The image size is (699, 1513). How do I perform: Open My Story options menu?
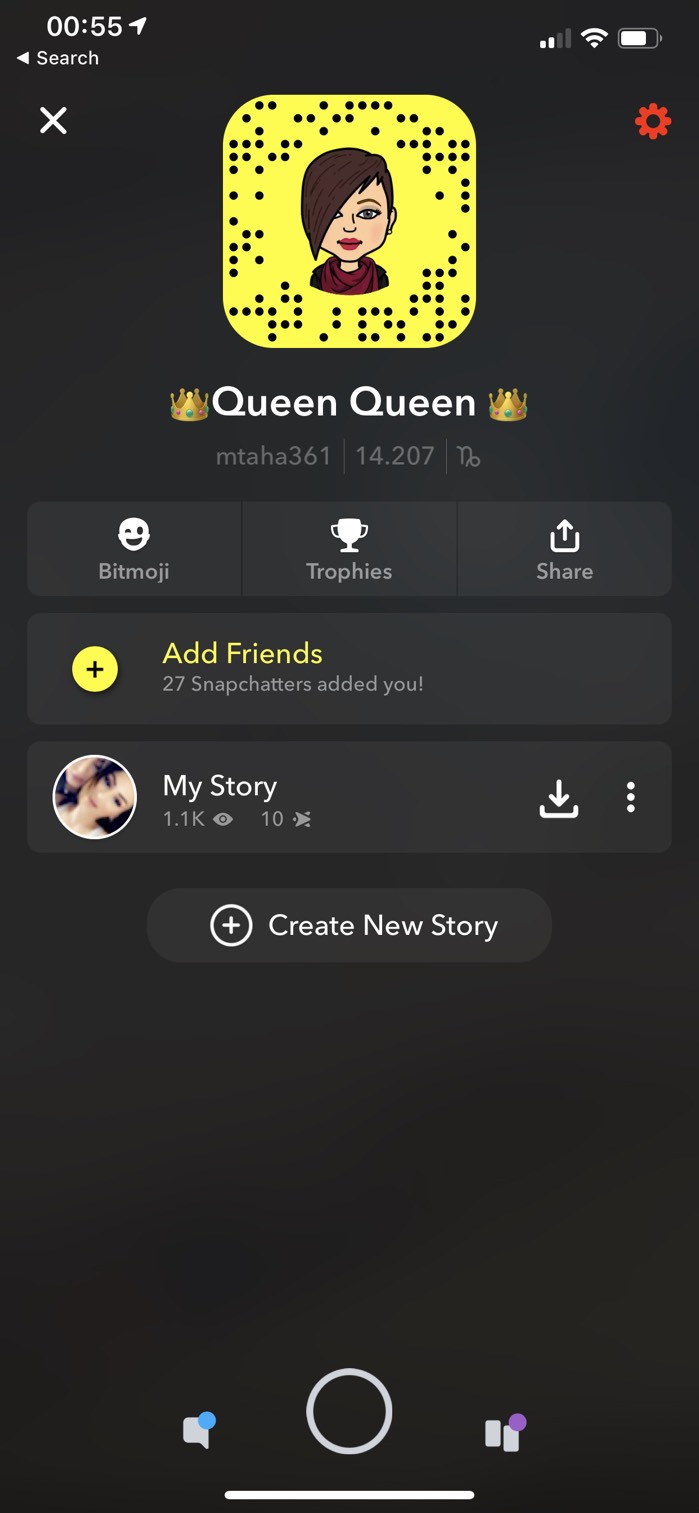630,797
